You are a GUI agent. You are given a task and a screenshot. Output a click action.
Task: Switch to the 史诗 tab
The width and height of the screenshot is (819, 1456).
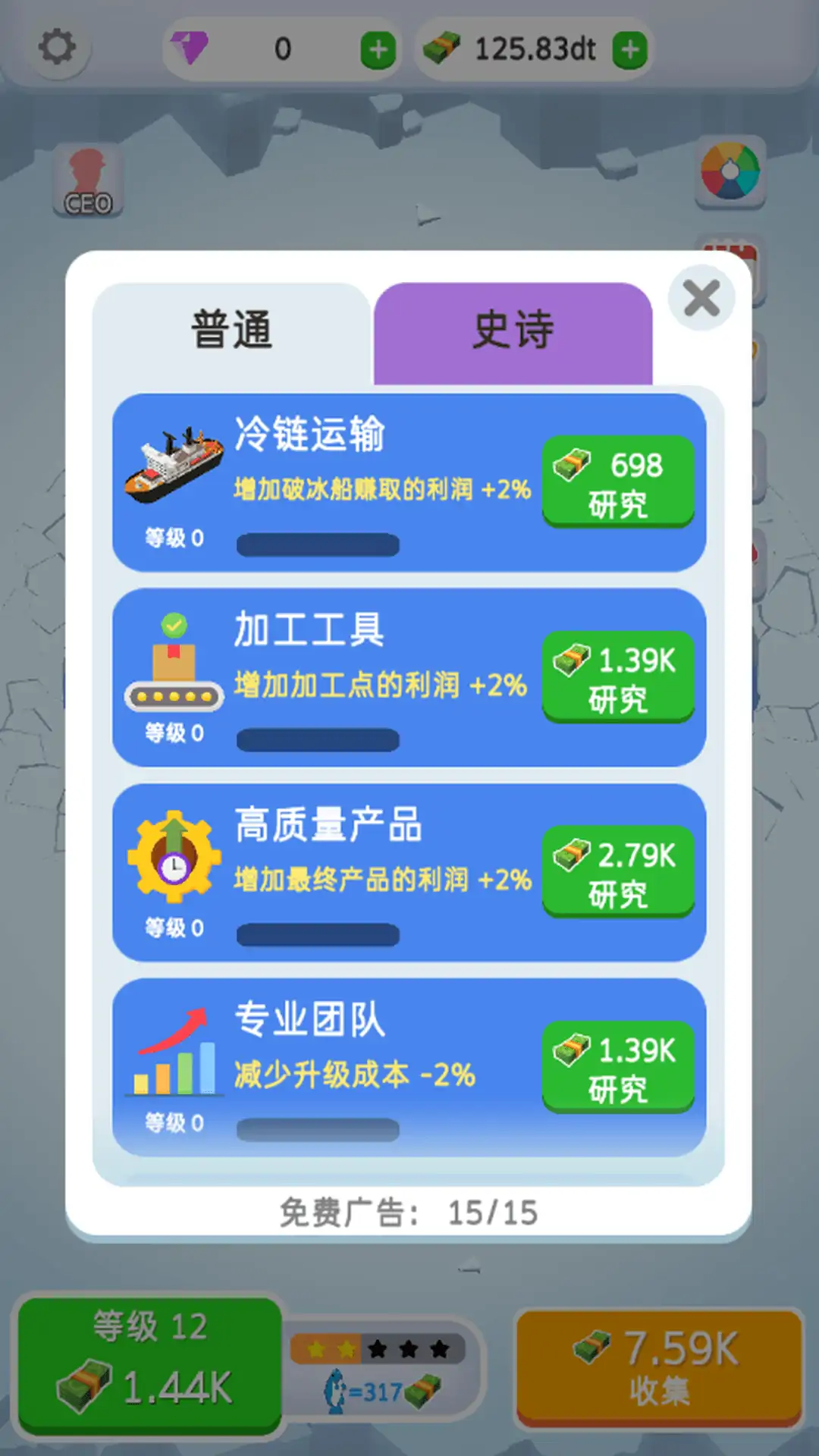(x=513, y=331)
